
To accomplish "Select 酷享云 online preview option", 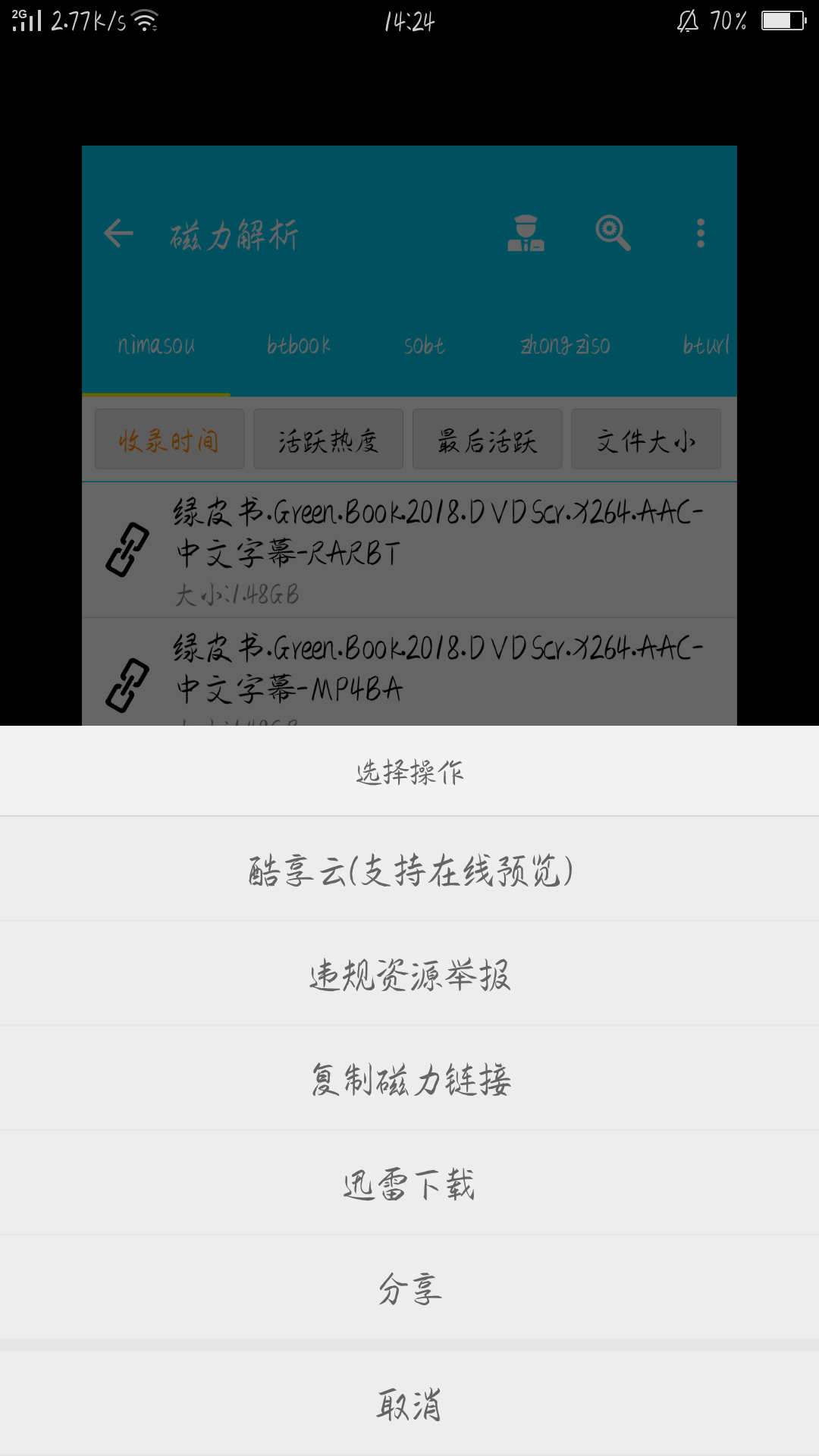I will (409, 869).
